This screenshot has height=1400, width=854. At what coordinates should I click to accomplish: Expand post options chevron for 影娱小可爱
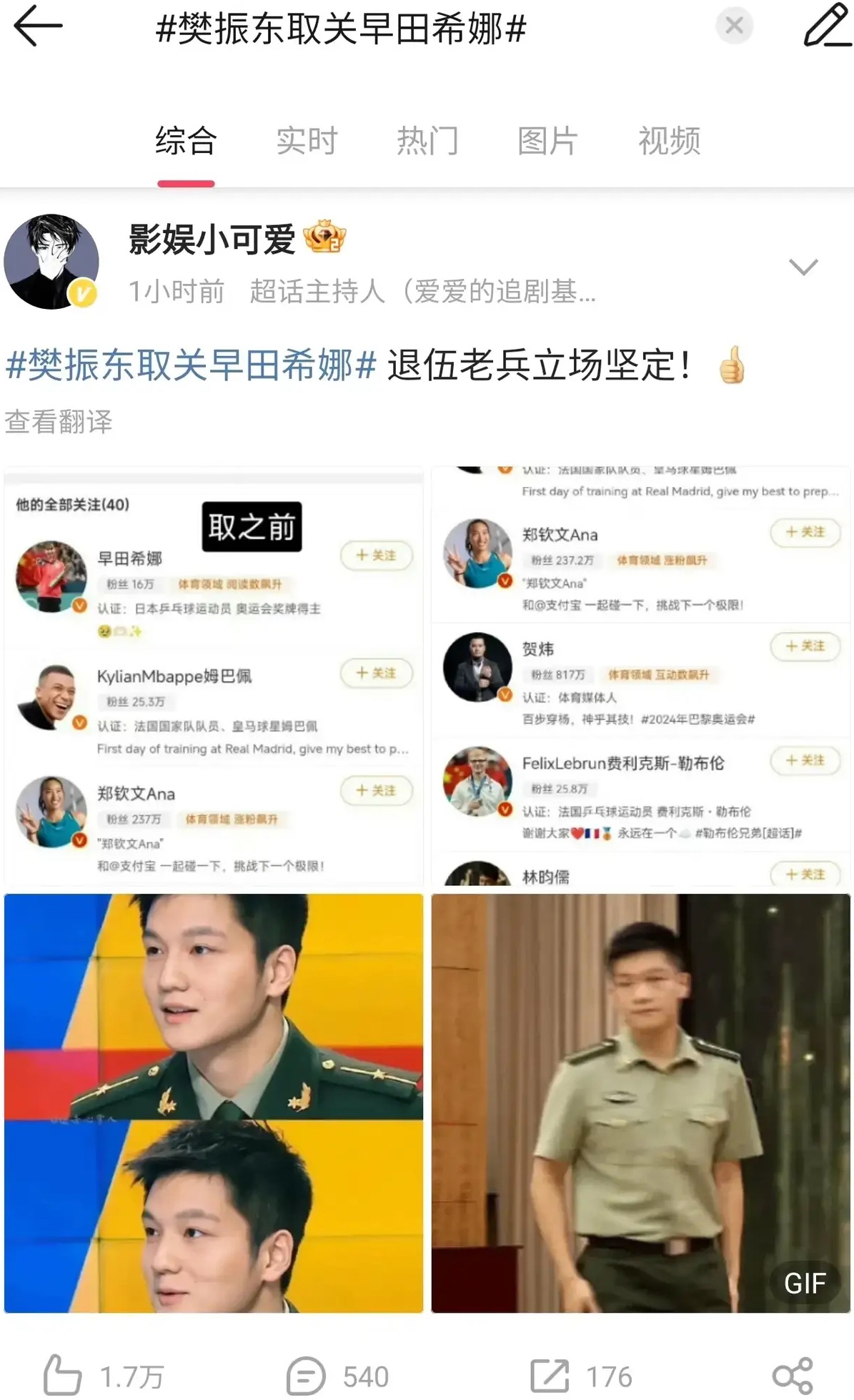click(x=803, y=267)
